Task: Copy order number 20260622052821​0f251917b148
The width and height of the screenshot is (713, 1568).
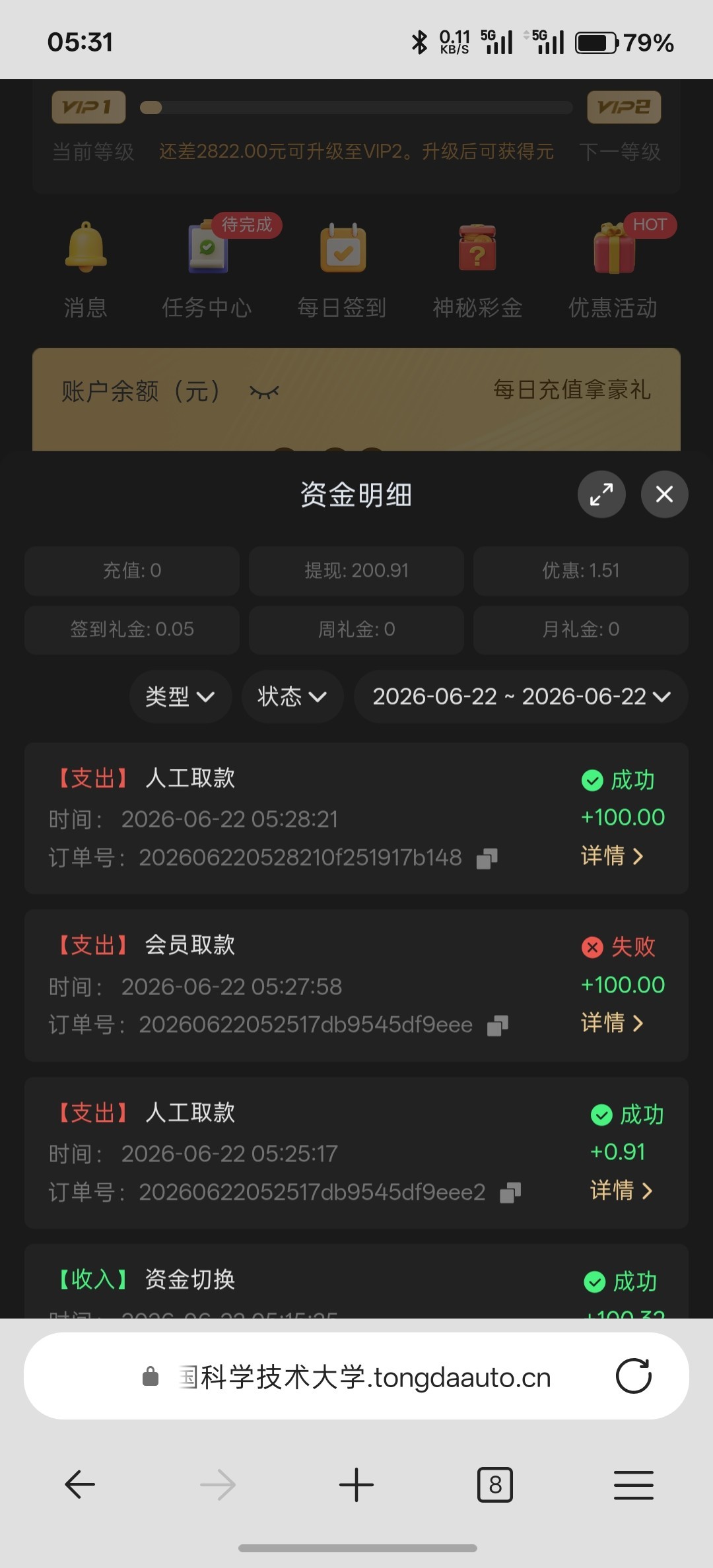Action: (x=487, y=859)
